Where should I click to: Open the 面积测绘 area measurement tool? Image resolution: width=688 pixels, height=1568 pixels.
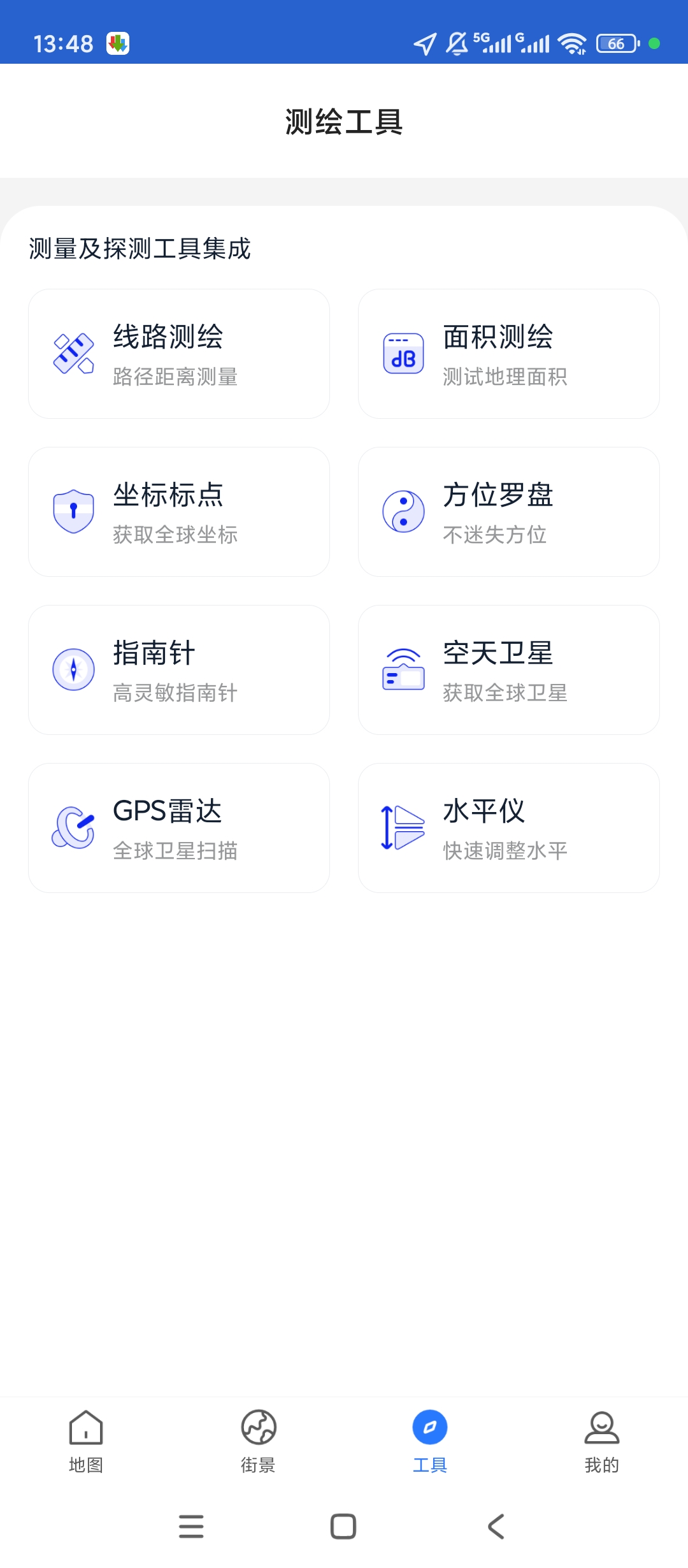(509, 354)
